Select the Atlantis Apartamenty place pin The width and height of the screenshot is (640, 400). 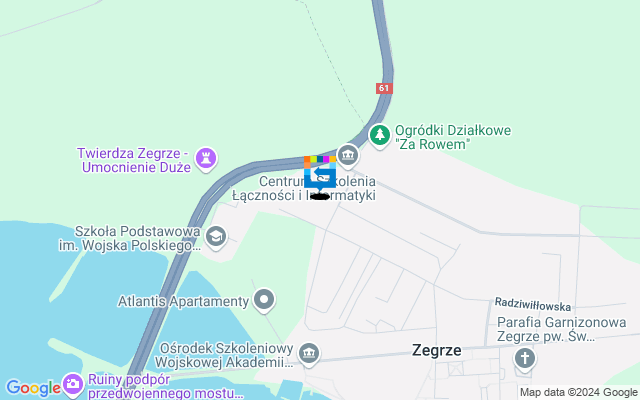[264, 299]
